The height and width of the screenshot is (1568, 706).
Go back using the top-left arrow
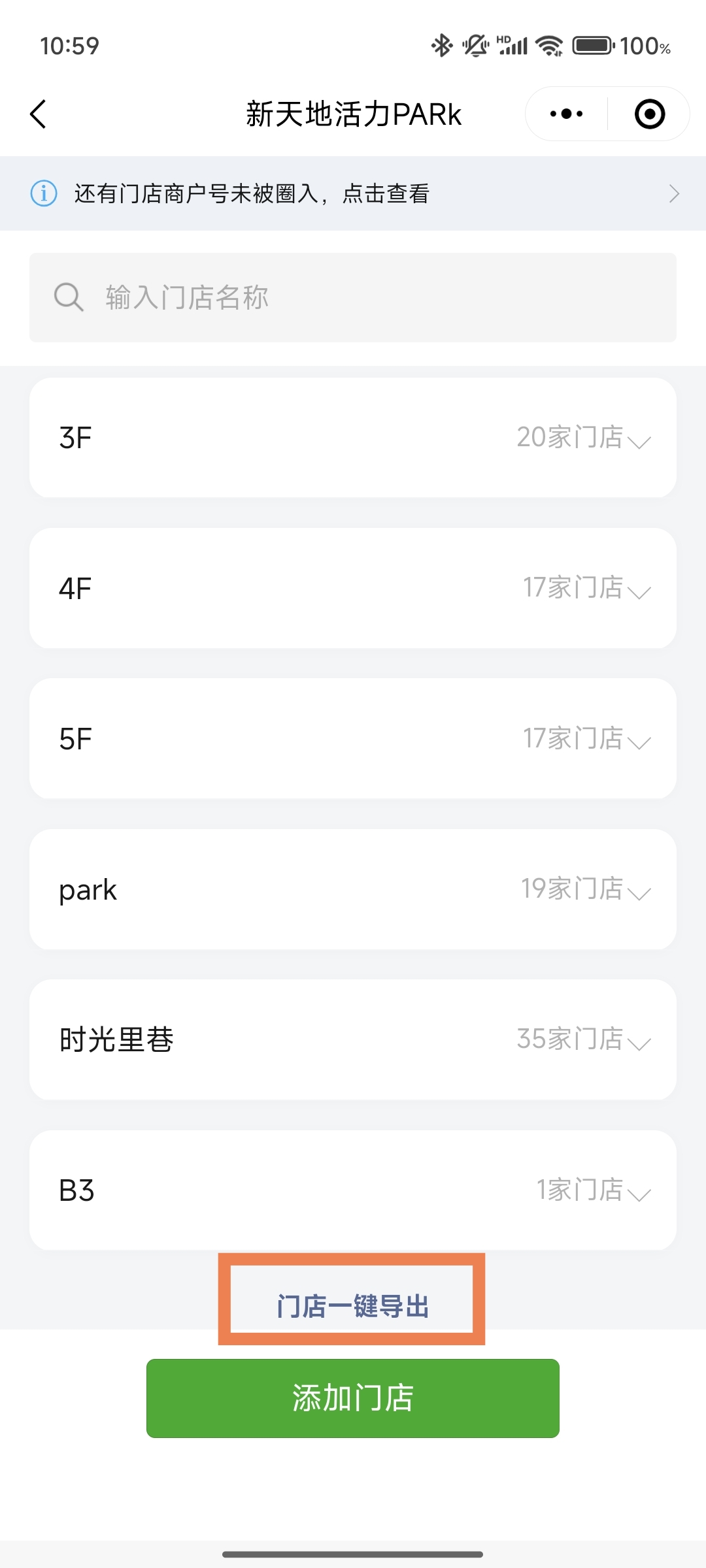pyautogui.click(x=39, y=114)
